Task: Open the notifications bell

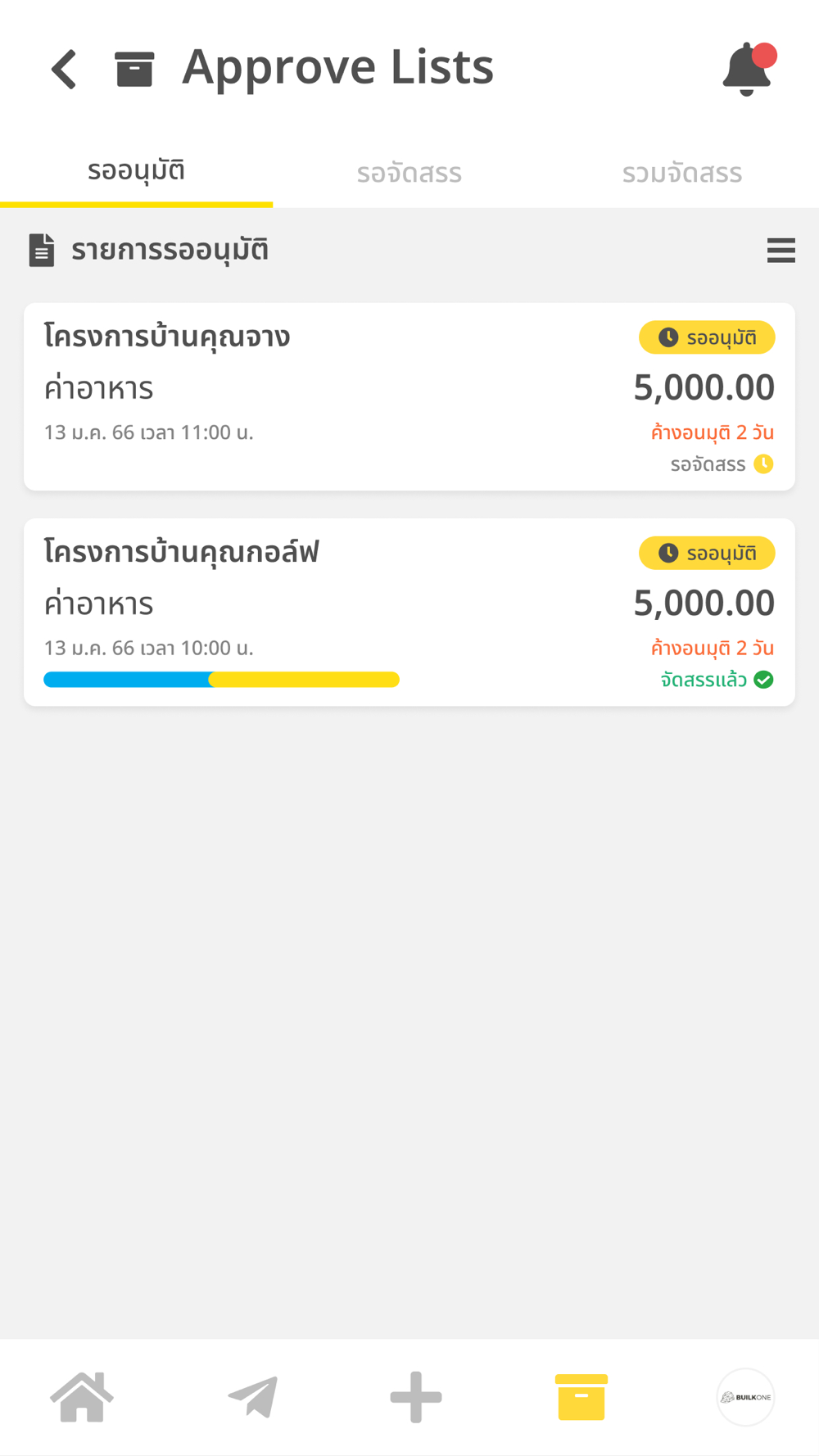Action: pos(749,69)
